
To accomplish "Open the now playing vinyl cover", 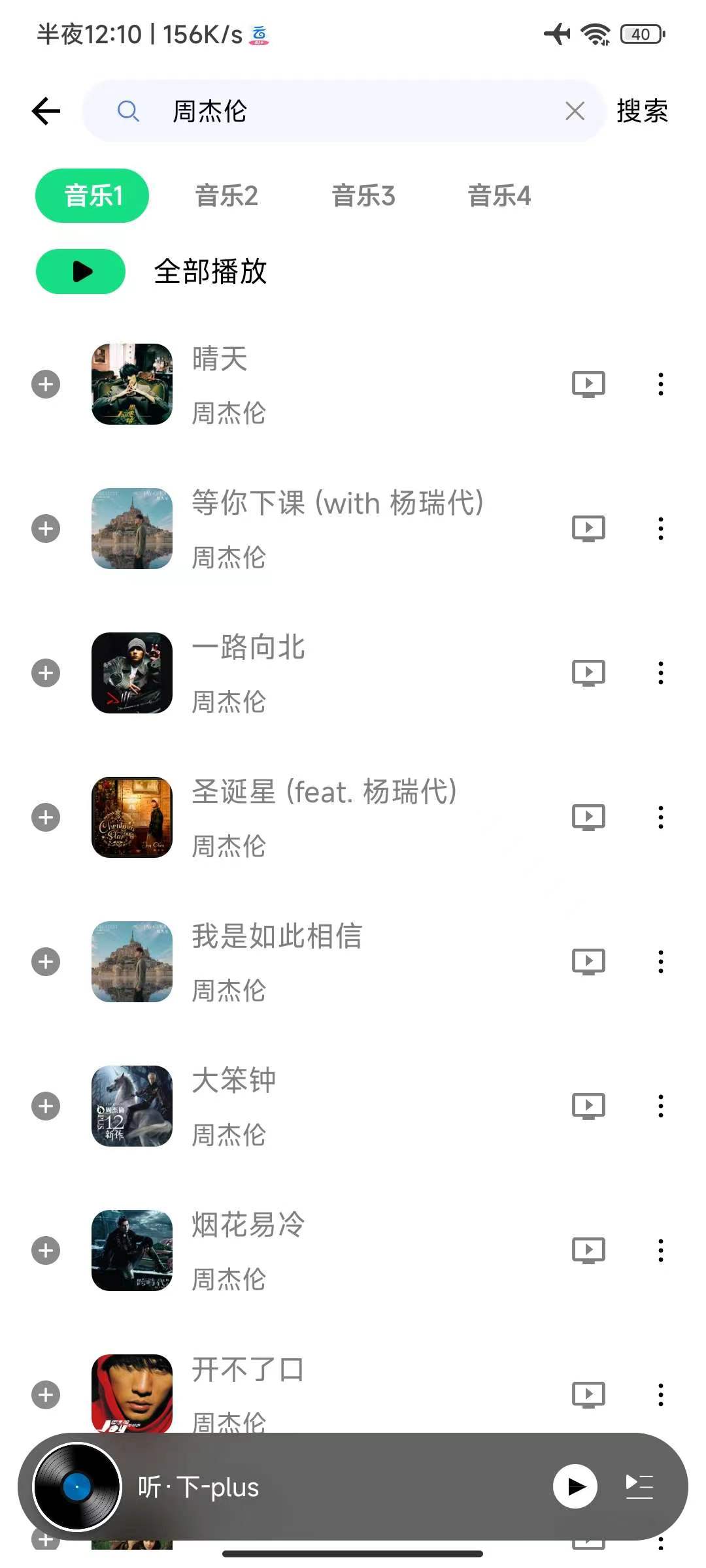I will pos(77,1487).
